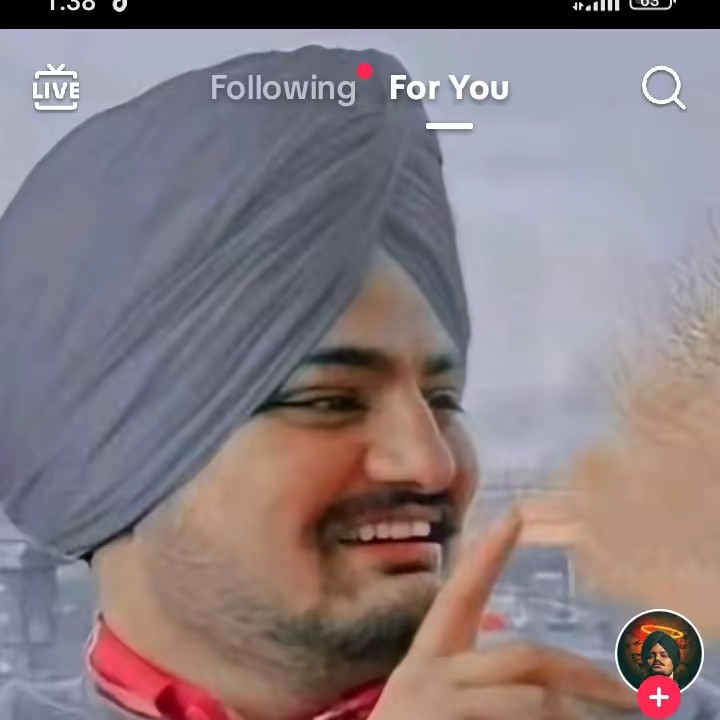Switch to the Following tab
The width and height of the screenshot is (720, 720).
click(x=283, y=88)
